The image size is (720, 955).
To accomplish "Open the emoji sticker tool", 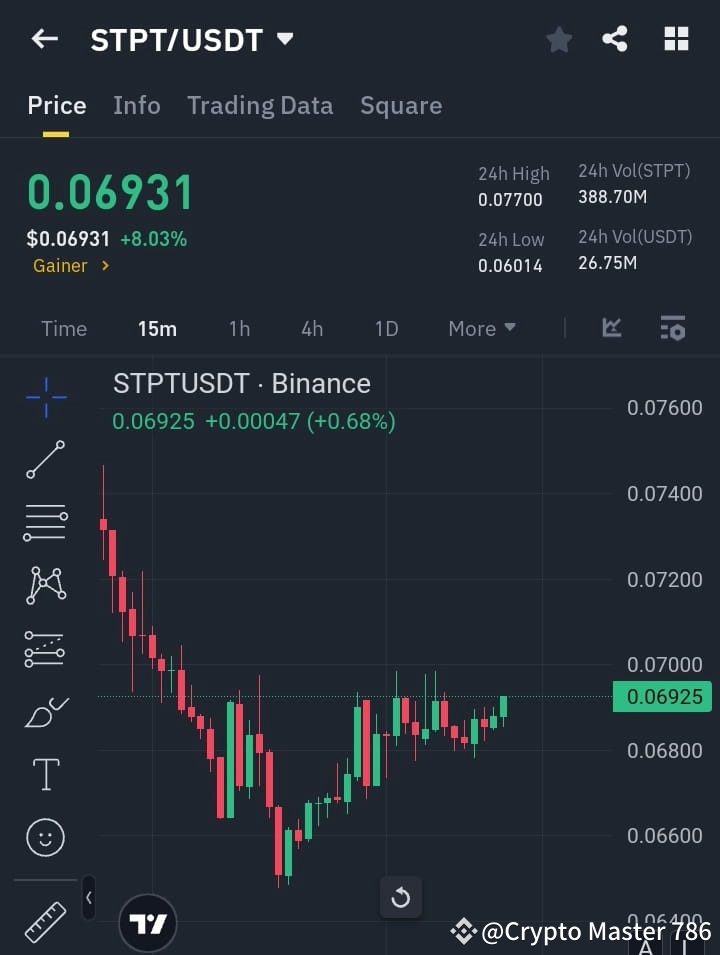I will click(45, 837).
